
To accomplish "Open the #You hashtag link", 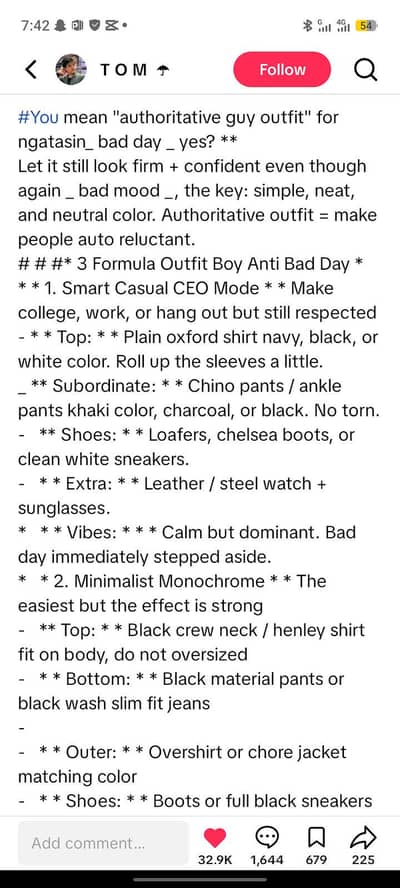I will point(38,118).
